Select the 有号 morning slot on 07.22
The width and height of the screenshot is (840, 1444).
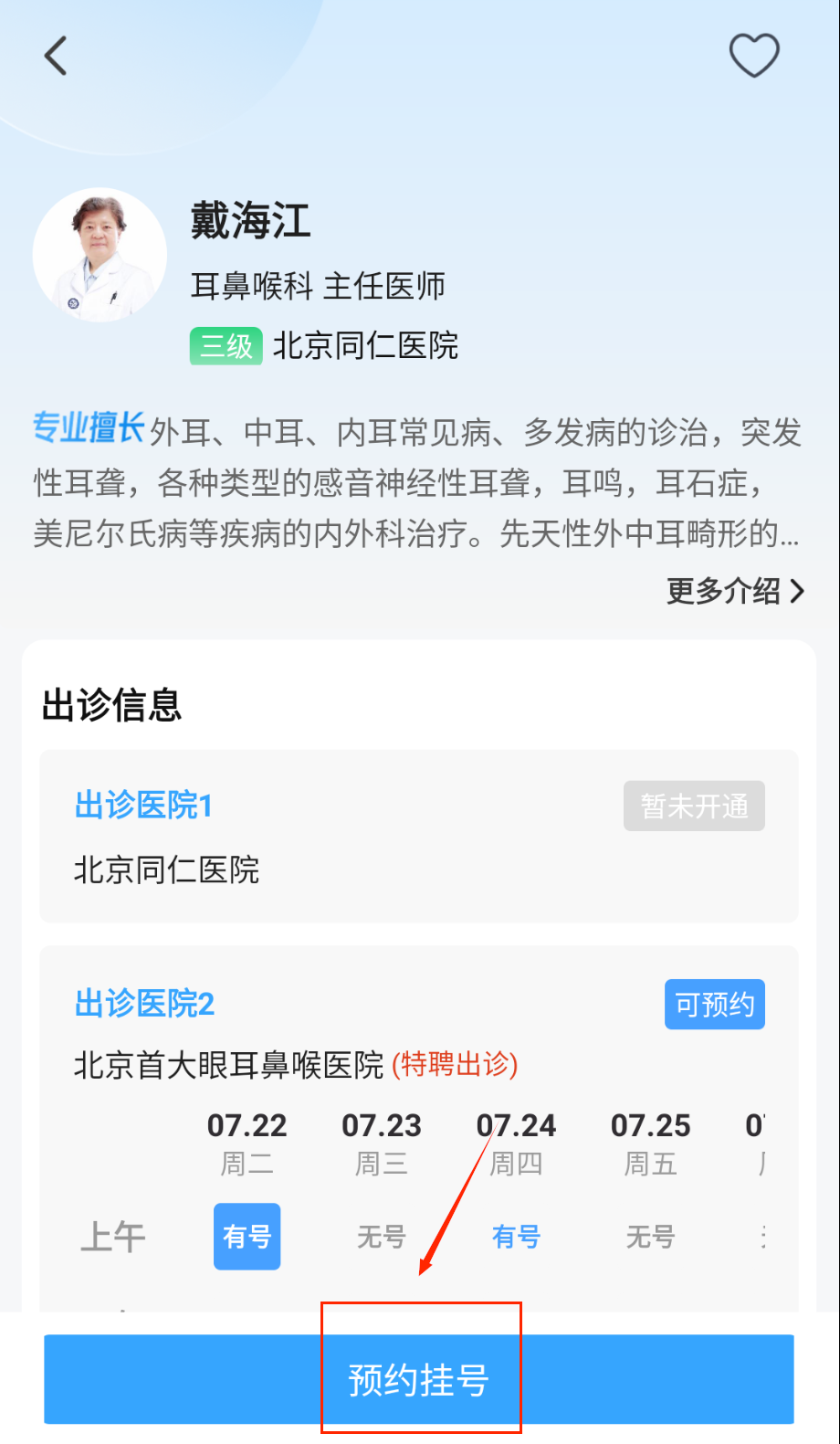[x=247, y=1237]
